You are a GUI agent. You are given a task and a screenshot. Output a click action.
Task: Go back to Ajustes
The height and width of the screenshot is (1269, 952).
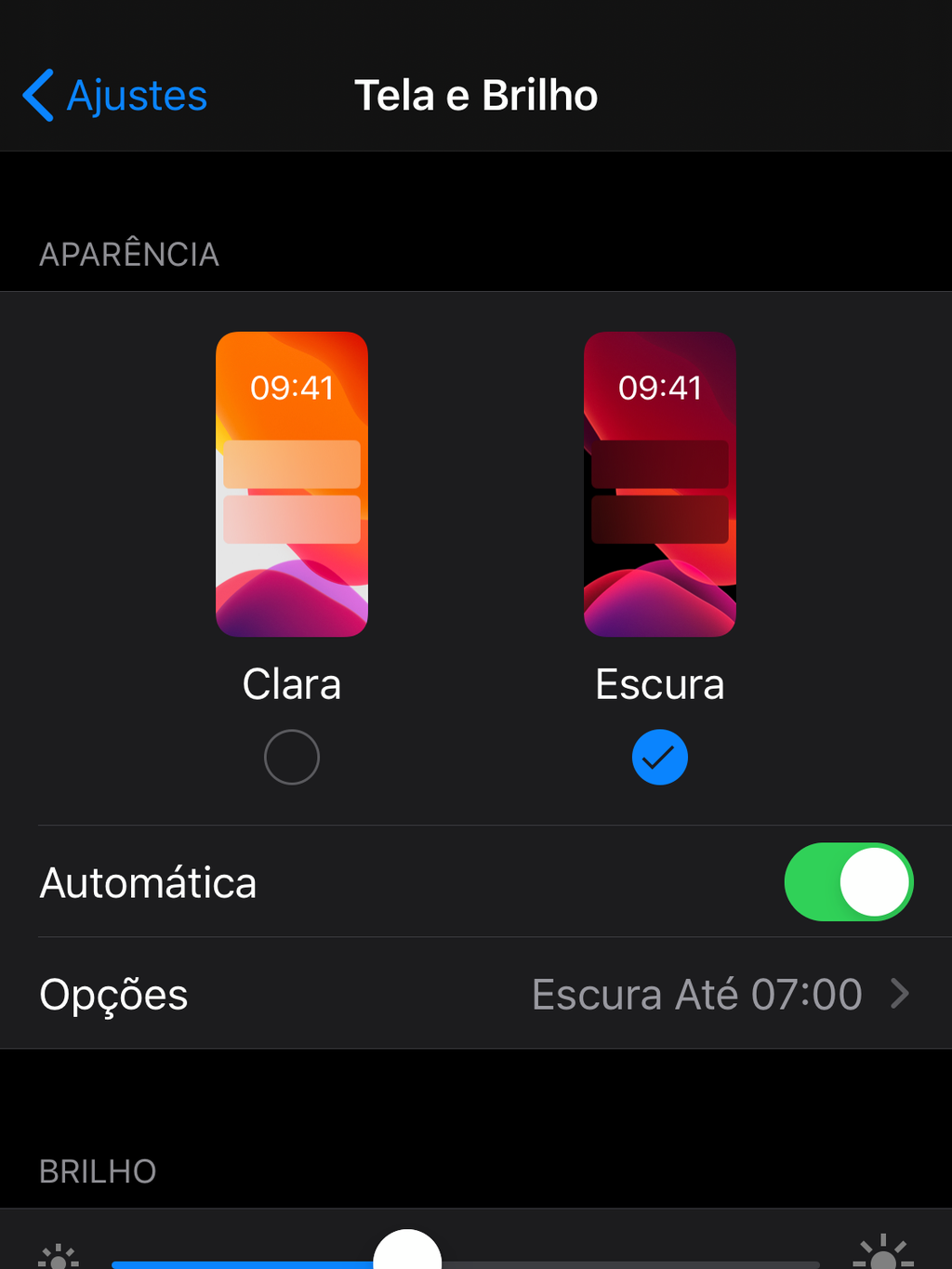[x=115, y=96]
